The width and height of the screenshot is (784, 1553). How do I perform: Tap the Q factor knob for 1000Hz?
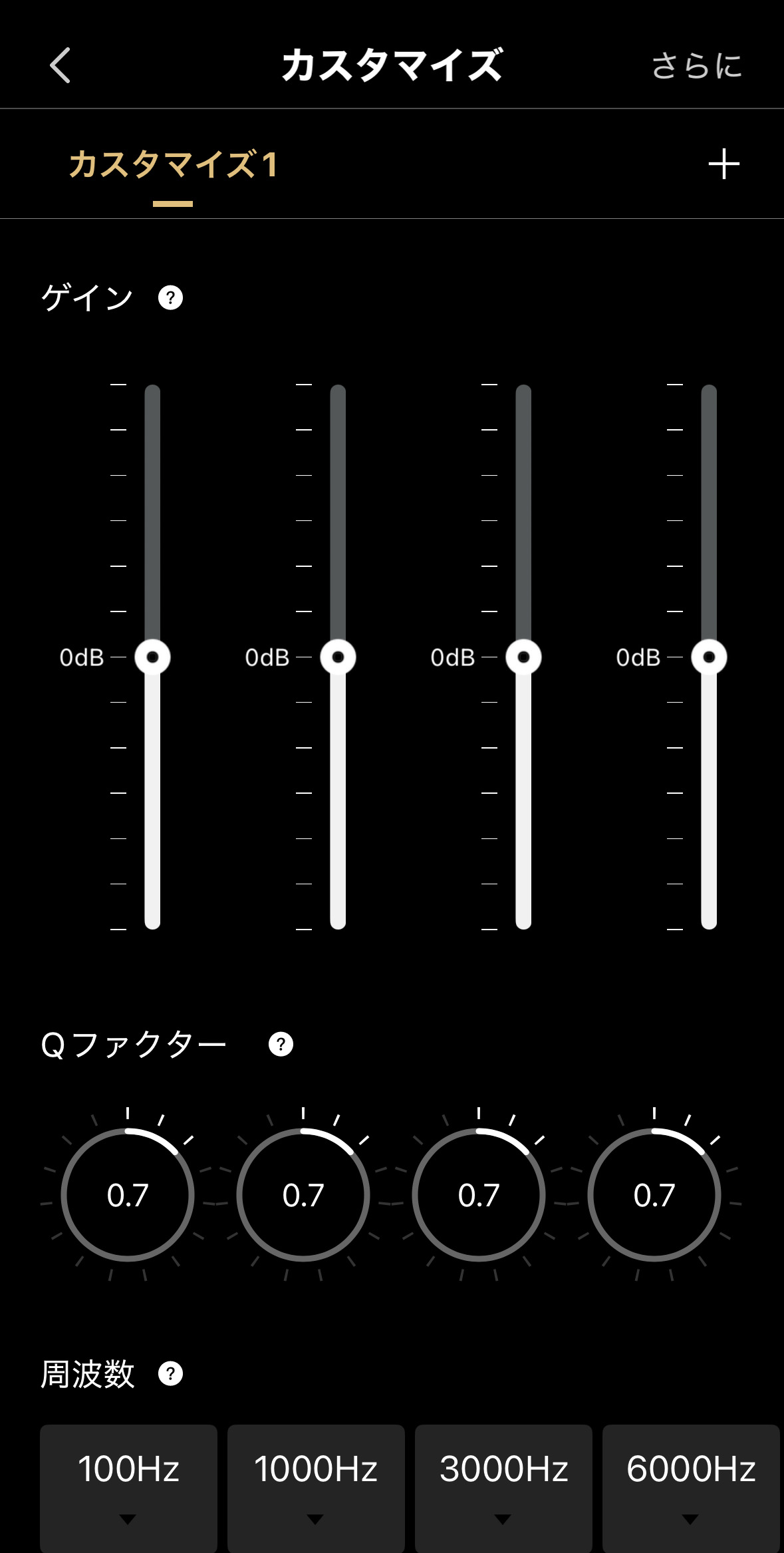click(x=303, y=1195)
